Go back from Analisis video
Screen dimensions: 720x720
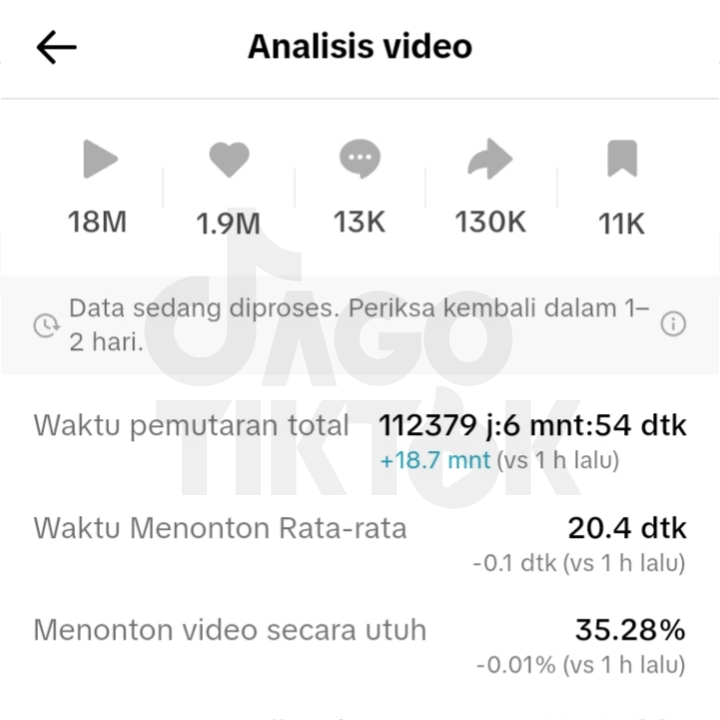click(x=56, y=47)
